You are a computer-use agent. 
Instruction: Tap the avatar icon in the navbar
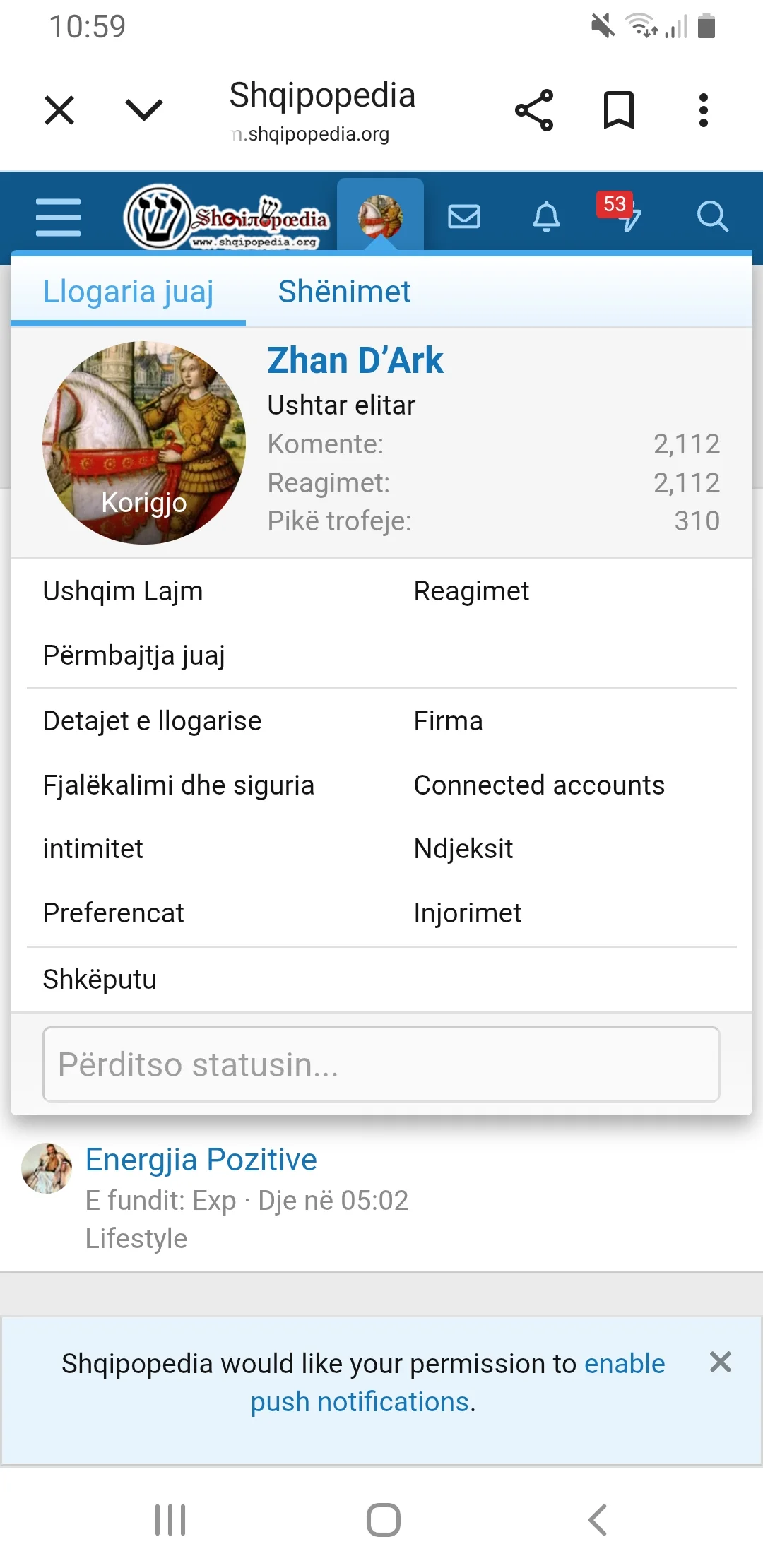pyautogui.click(x=381, y=215)
